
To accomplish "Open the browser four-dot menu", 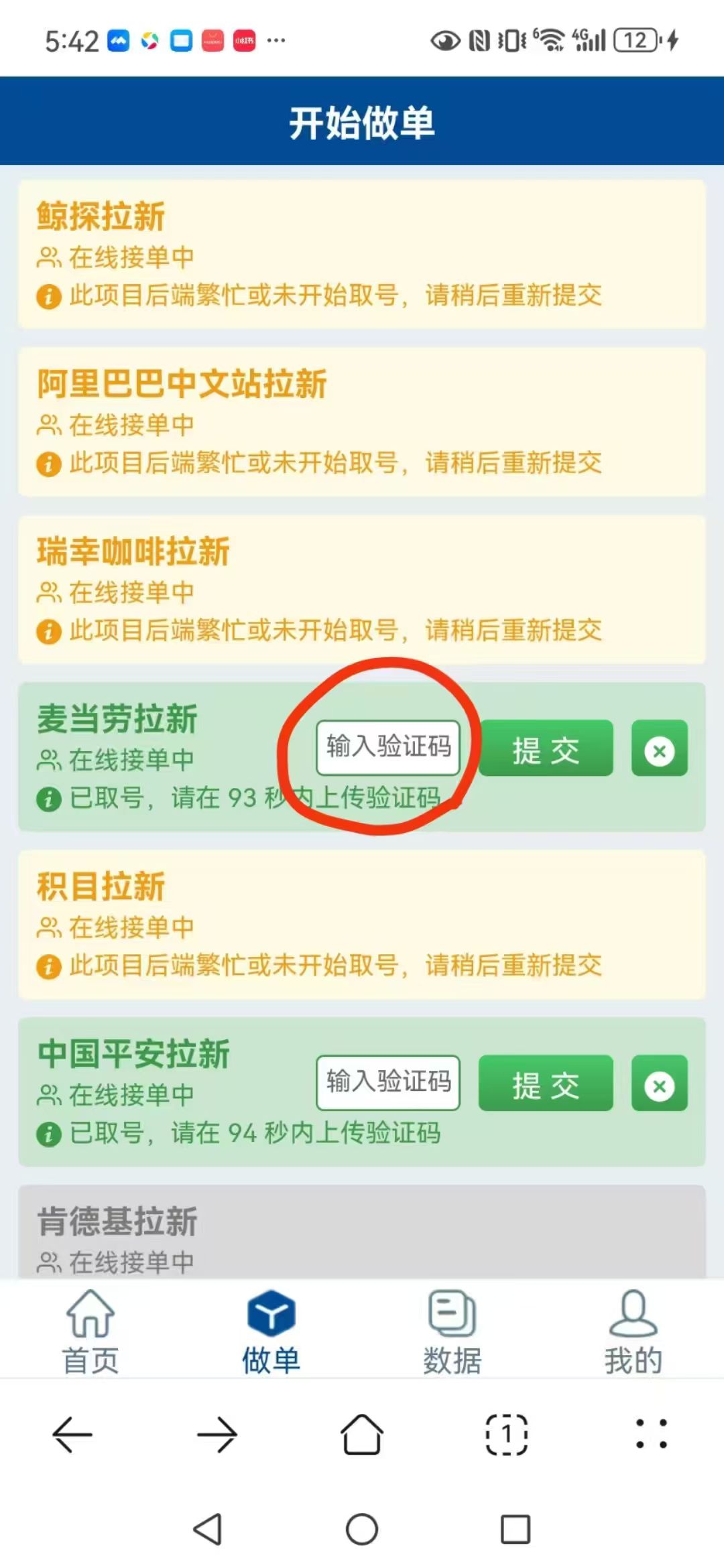I will [651, 1435].
